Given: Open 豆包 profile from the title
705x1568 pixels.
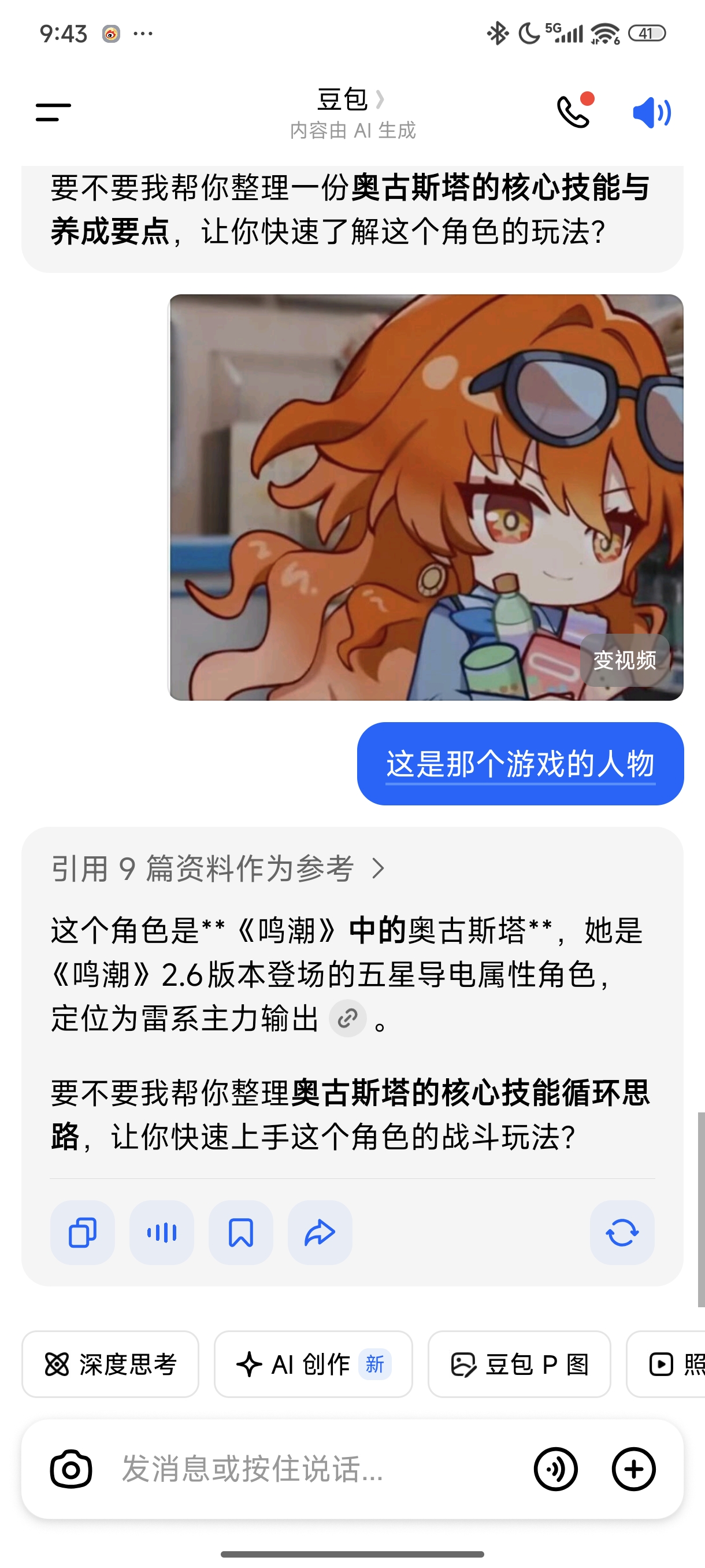Looking at the screenshot, I should [x=350, y=100].
